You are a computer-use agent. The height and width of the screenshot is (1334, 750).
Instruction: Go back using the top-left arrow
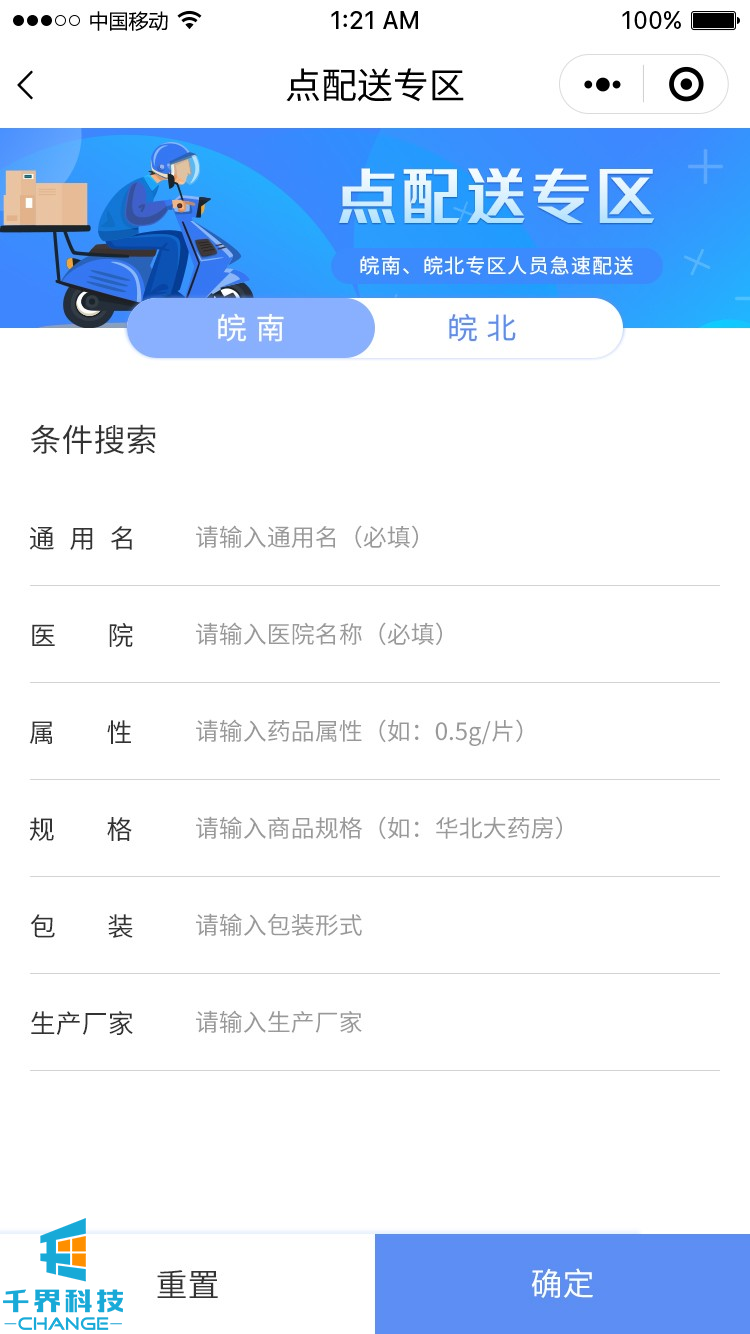[27, 86]
